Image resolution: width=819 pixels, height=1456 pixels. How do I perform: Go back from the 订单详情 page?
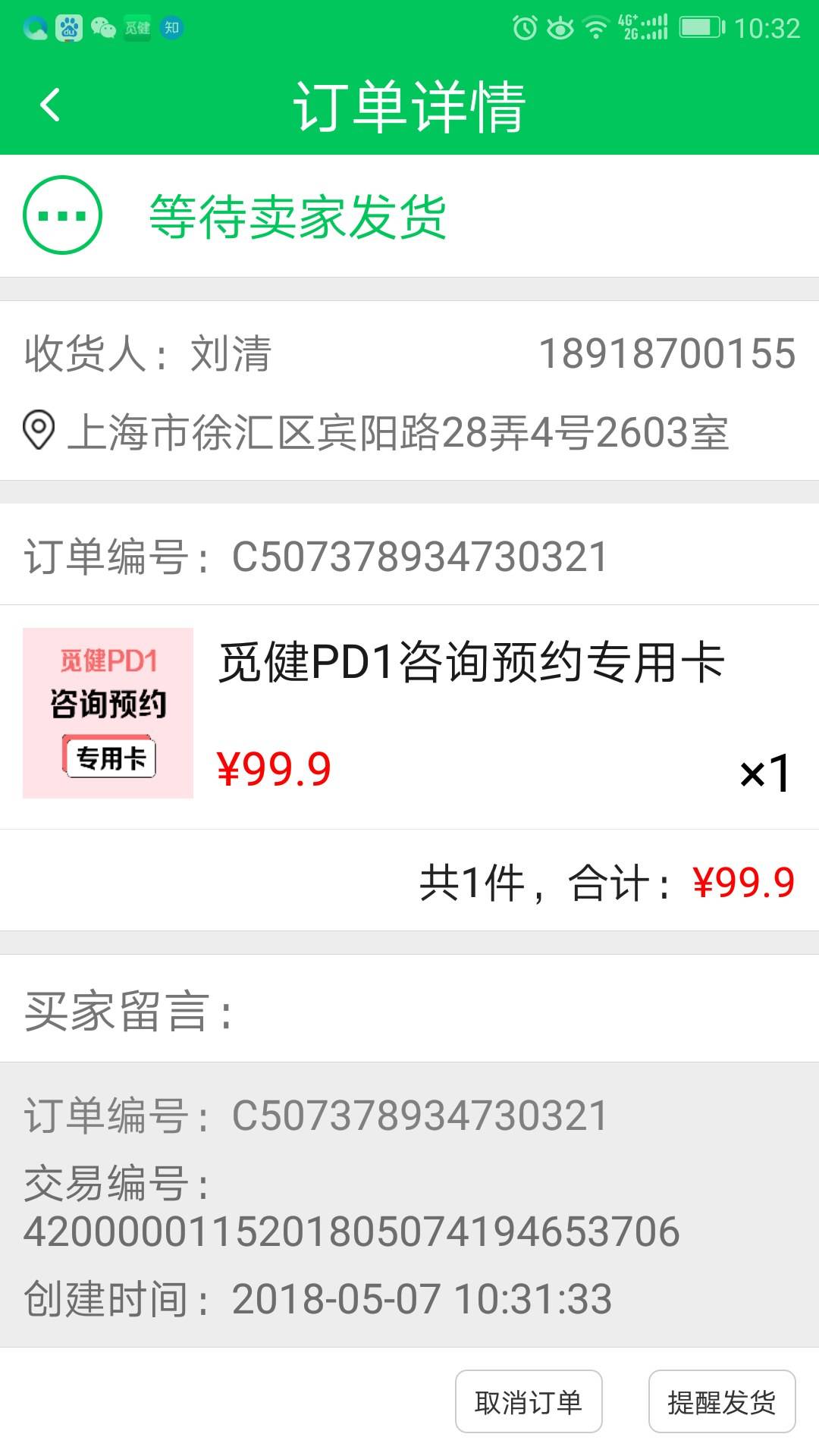point(50,105)
